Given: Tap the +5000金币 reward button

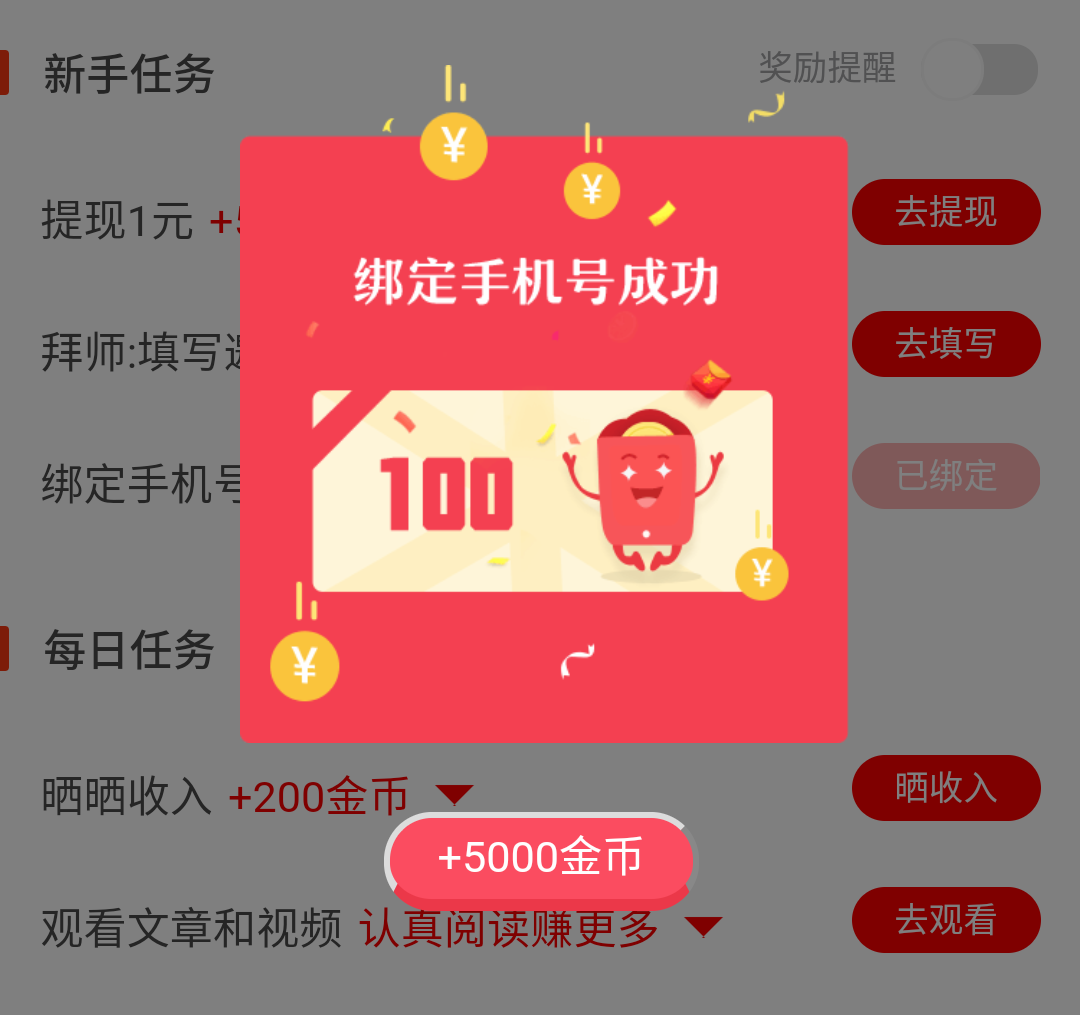Looking at the screenshot, I should 540,859.
